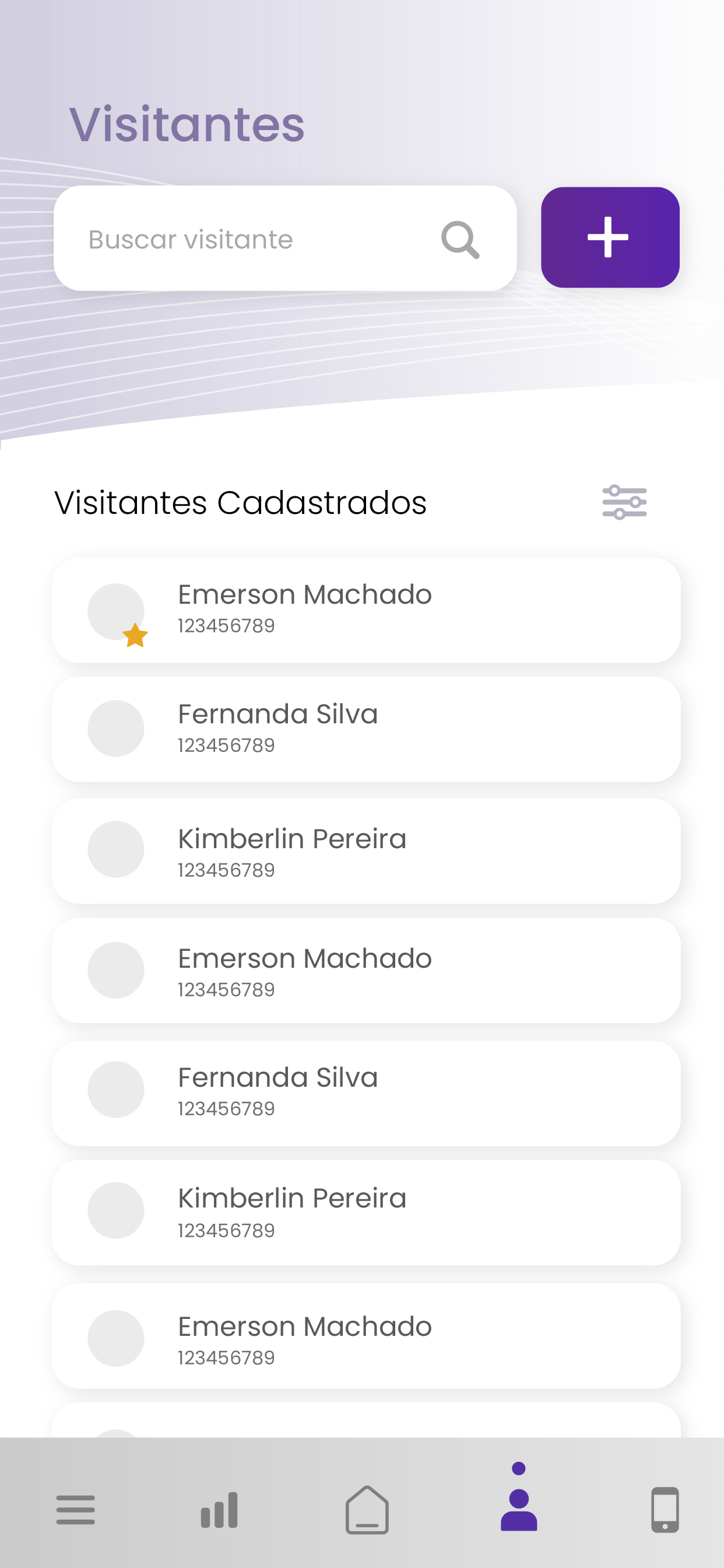The height and width of the screenshot is (1568, 724).
Task: Go to the home tab
Action: [367, 1510]
